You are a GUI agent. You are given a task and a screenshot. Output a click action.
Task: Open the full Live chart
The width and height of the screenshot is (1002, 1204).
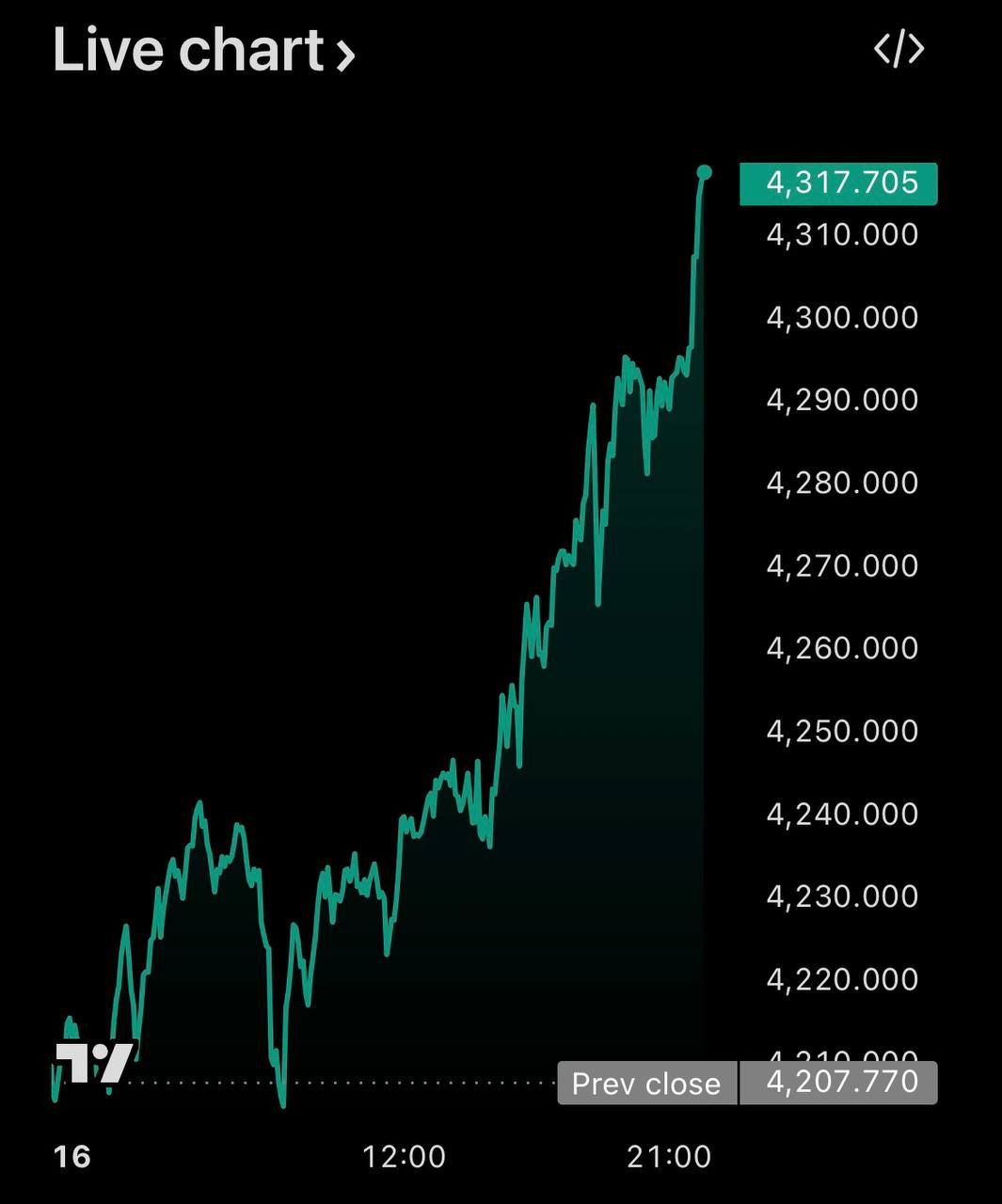203,51
